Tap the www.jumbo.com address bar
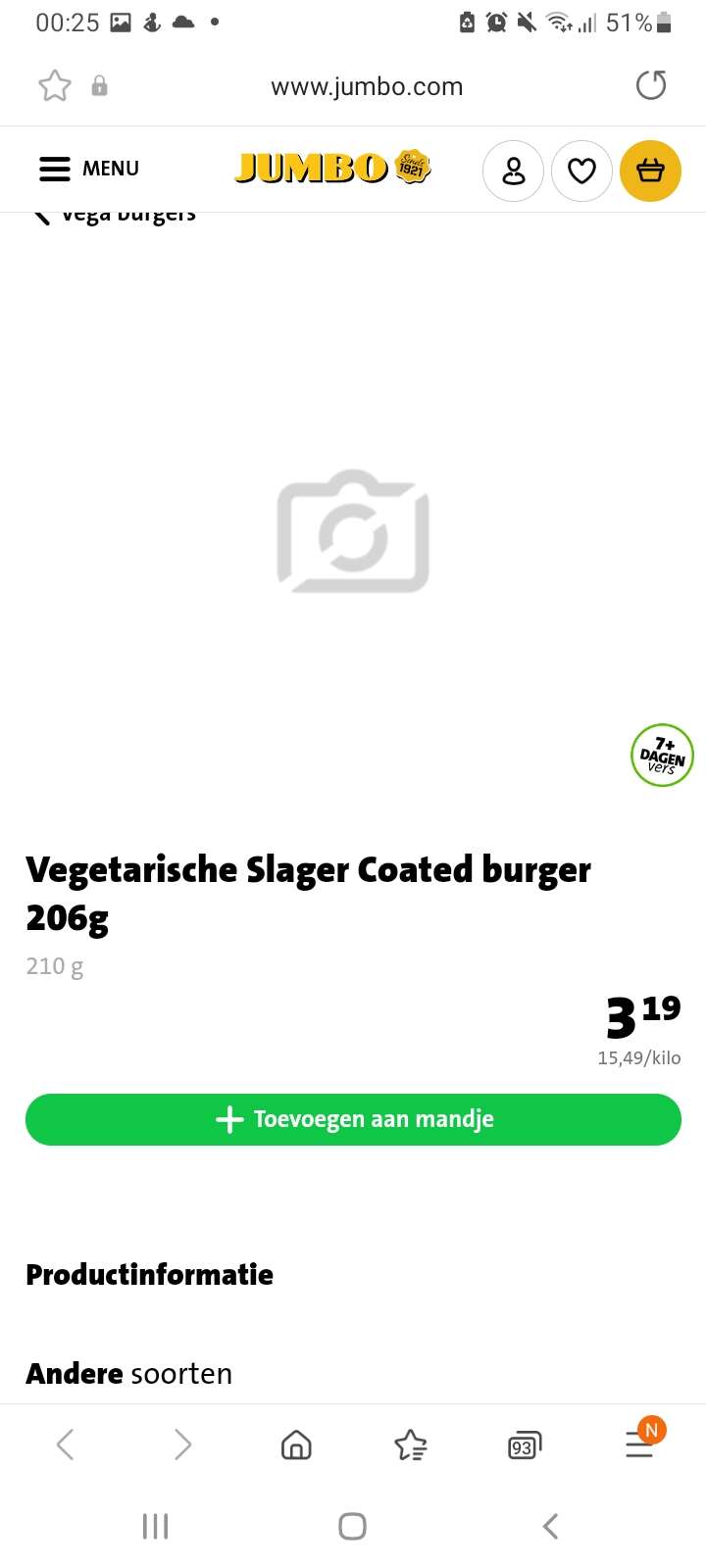 367,86
